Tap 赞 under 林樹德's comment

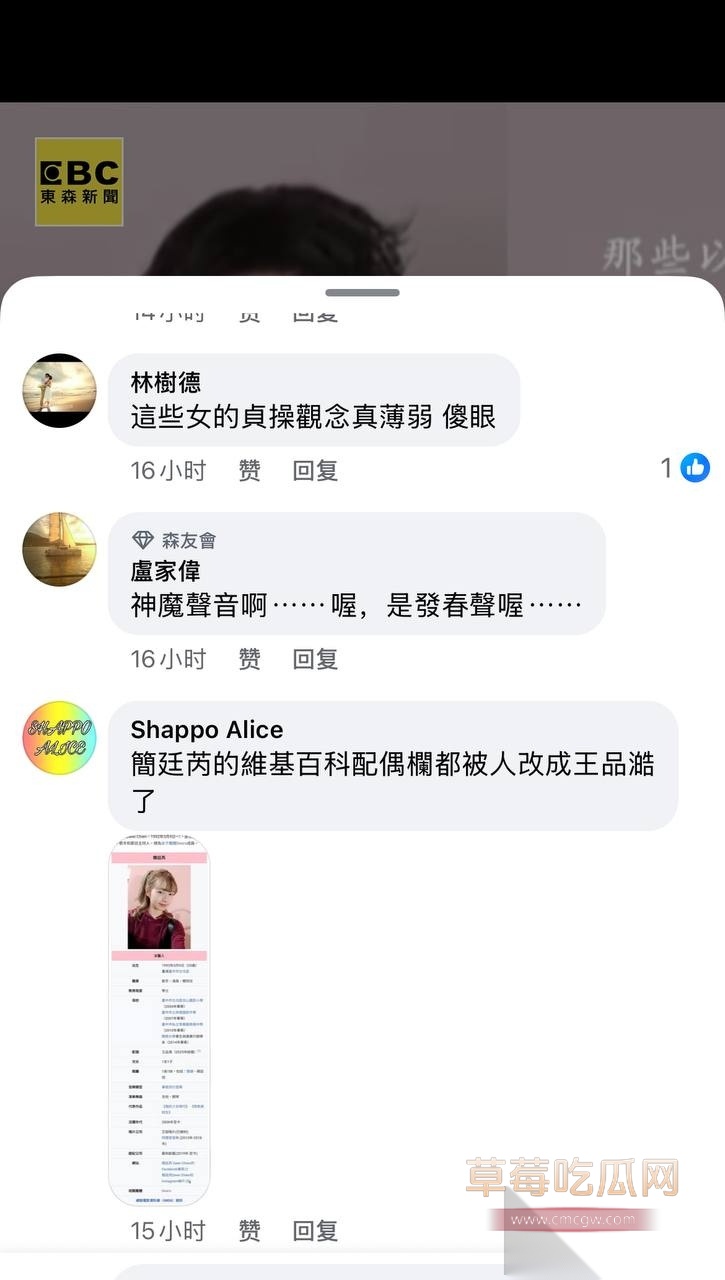(x=249, y=470)
